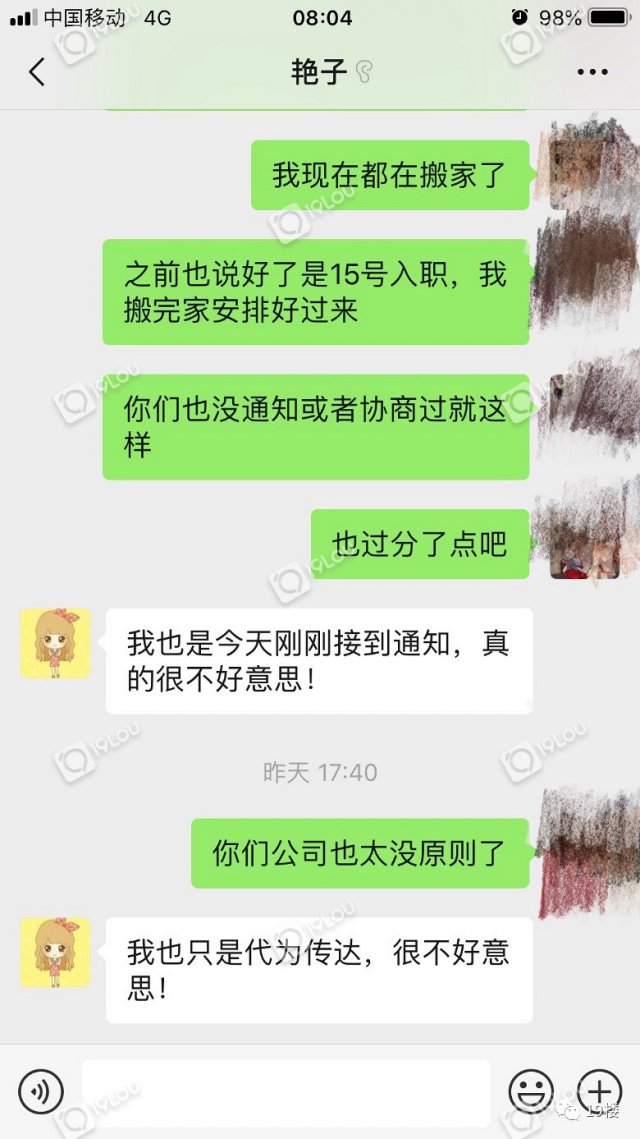This screenshot has height=1139, width=640.
Task: Go back from the 艳子 chat
Action: (37, 72)
